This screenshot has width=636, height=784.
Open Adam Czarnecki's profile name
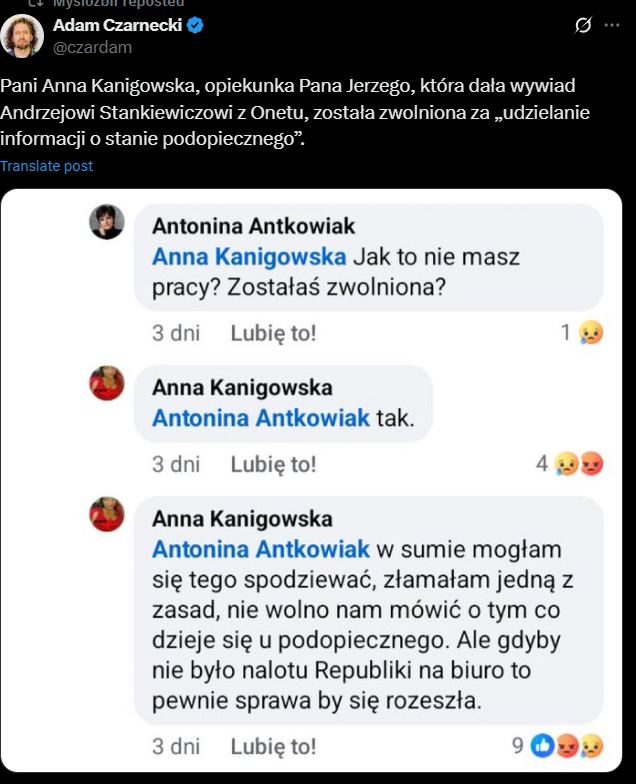118,25
